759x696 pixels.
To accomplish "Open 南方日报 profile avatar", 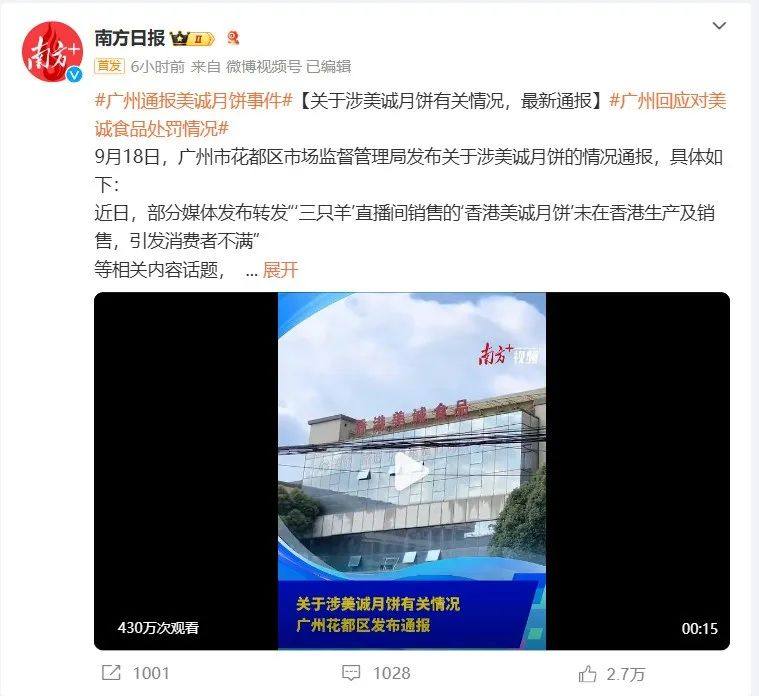I will (x=52, y=51).
